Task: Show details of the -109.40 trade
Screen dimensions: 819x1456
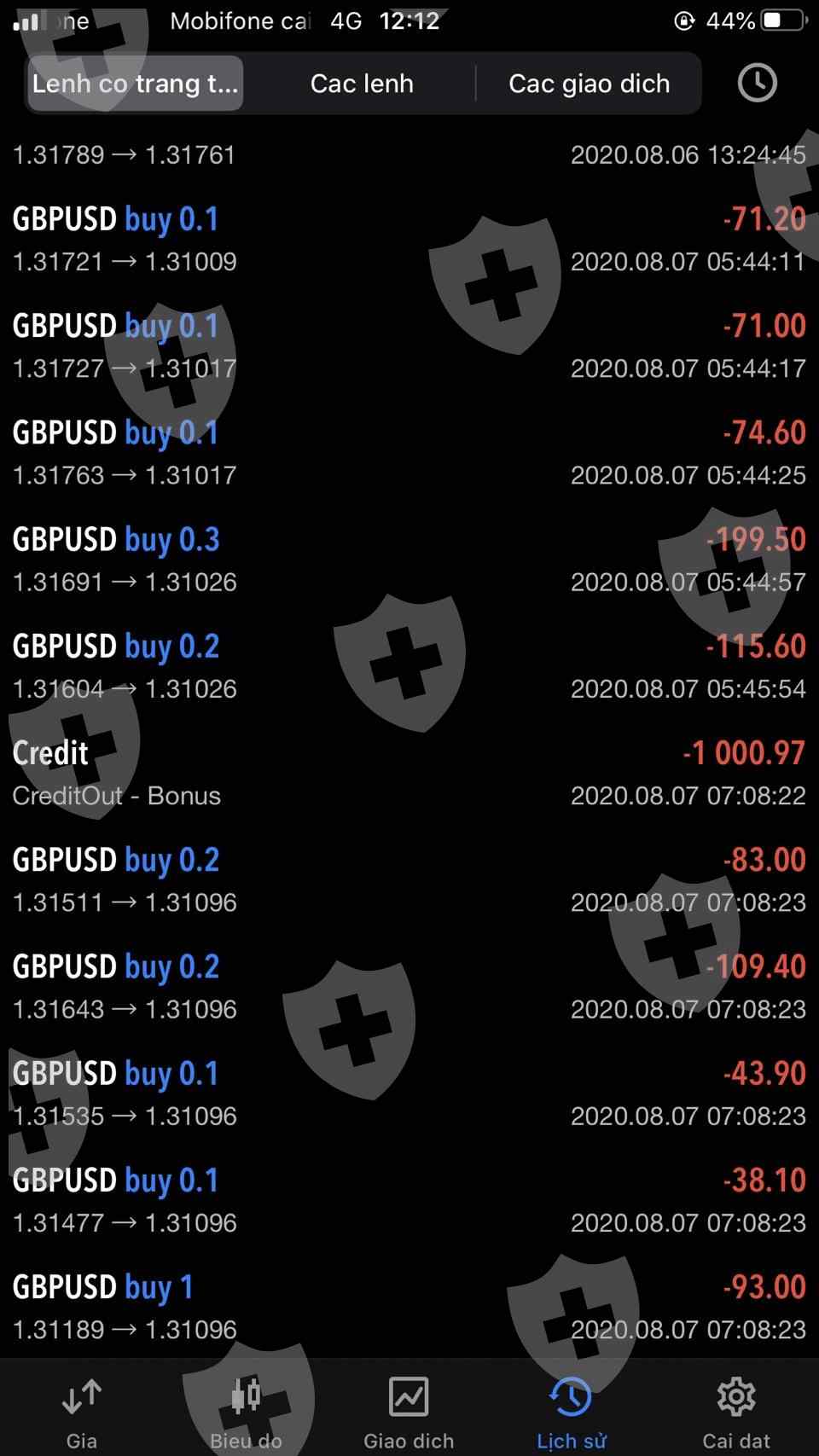Action: pos(409,987)
